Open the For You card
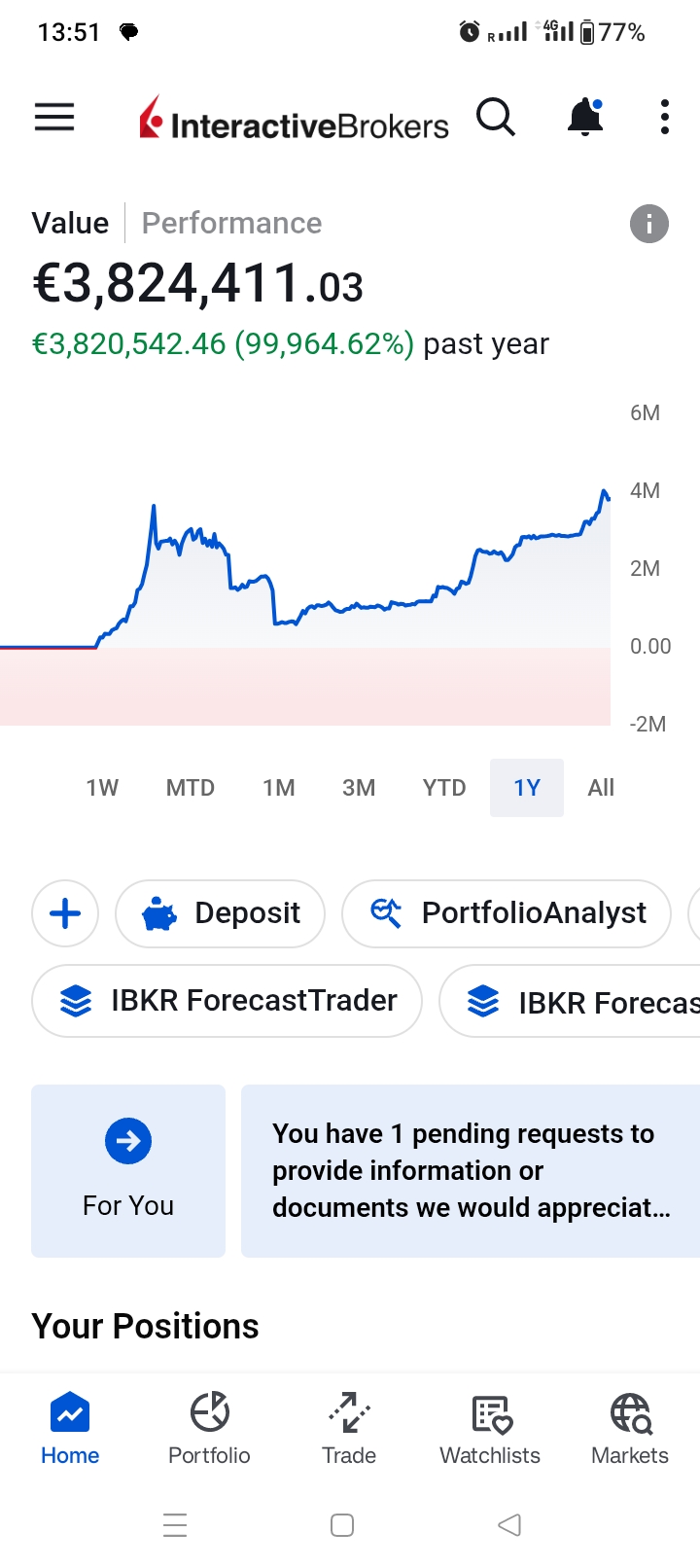This screenshot has height=1568, width=700. (x=128, y=1170)
